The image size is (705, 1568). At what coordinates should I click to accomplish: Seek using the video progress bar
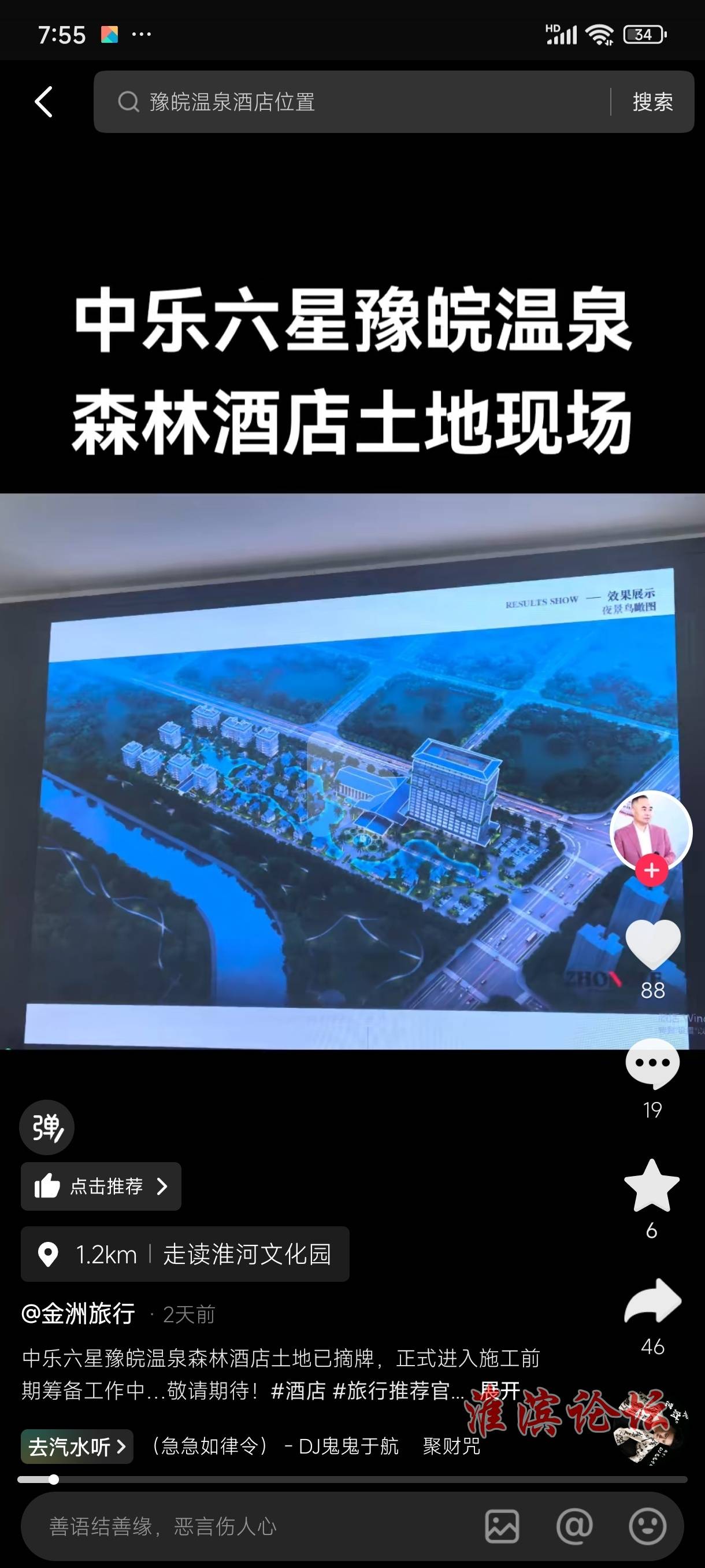[x=352, y=1479]
